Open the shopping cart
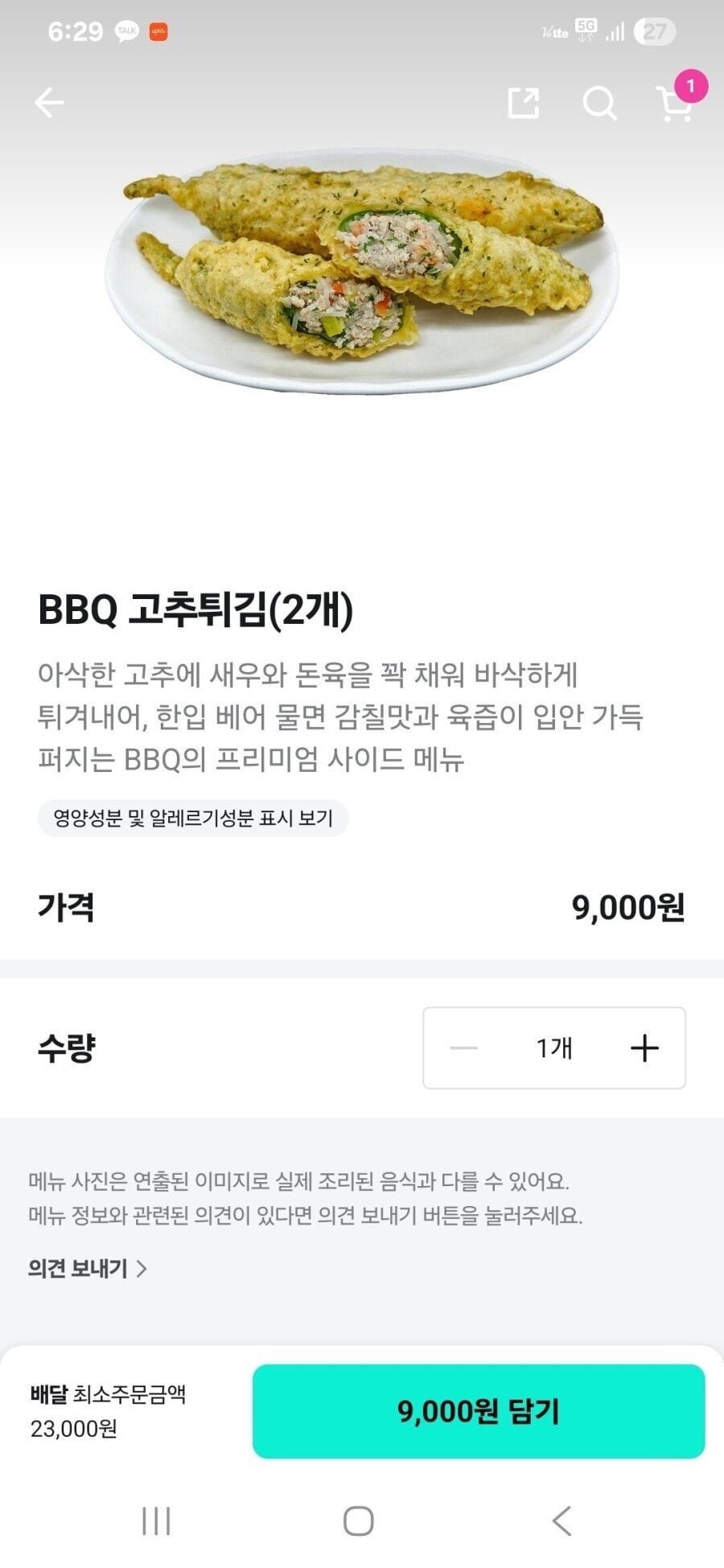 (674, 103)
